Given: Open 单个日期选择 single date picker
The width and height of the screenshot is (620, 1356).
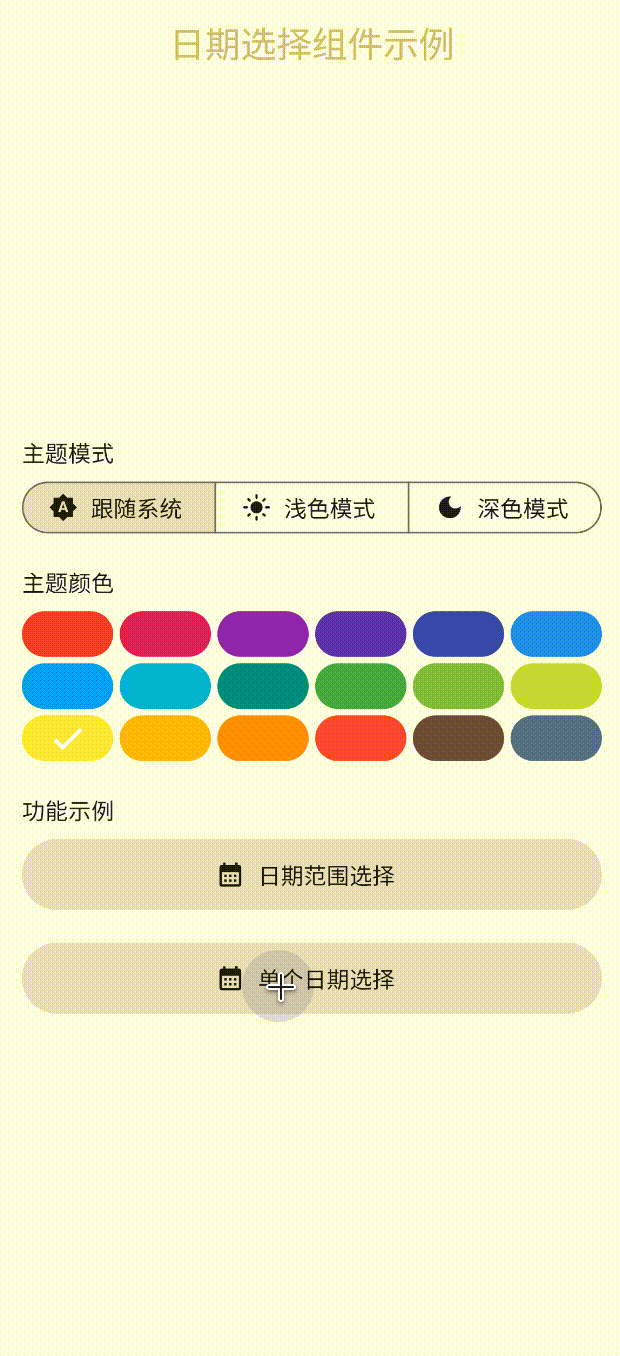Looking at the screenshot, I should tap(311, 979).
